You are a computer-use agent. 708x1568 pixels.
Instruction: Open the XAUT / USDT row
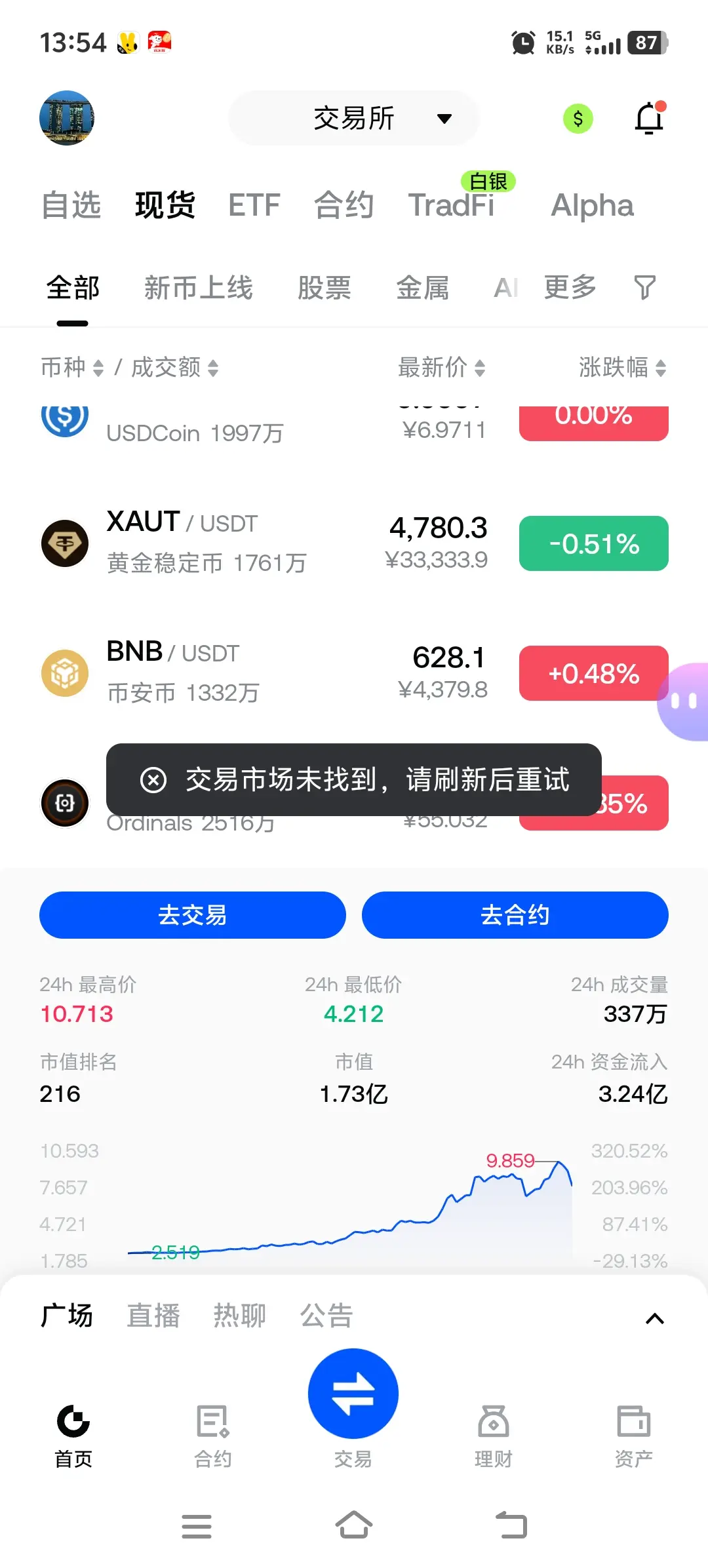262,543
